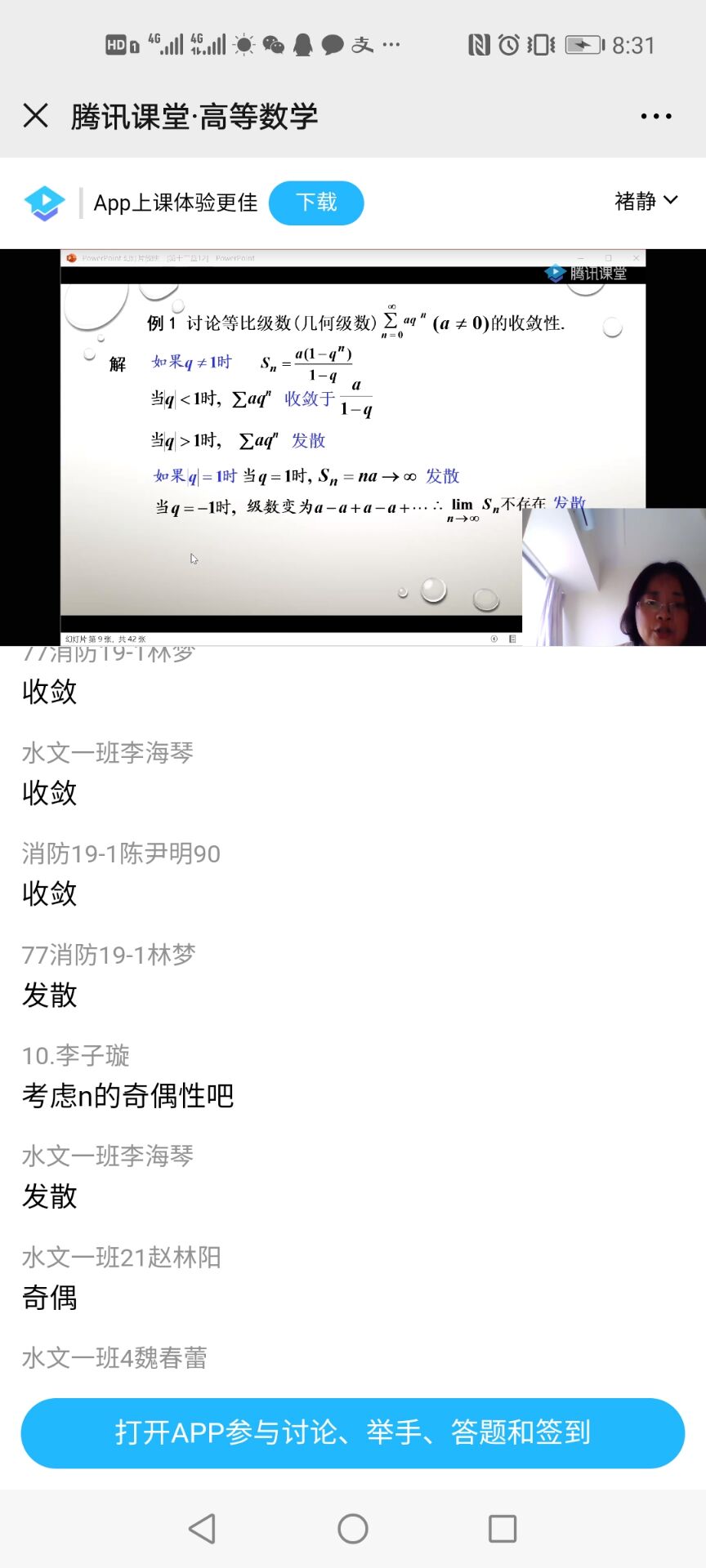Image resolution: width=706 pixels, height=1568 pixels.
Task: Tap the live lecture video
Action: click(x=353, y=447)
